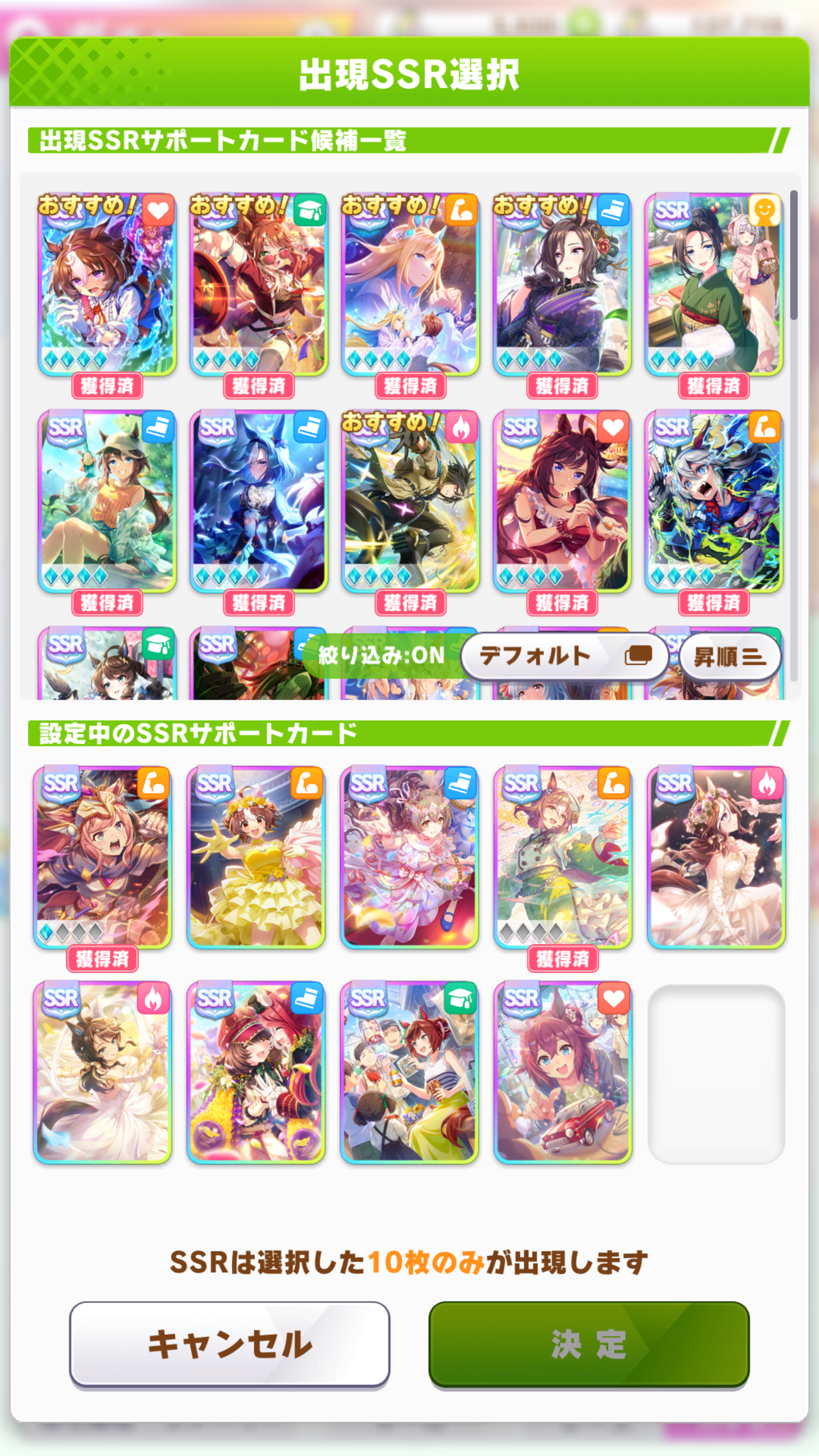Viewport: 819px width, 1456px height.
Task: Select candidate card of girl in purple kimono
Action: click(562, 284)
